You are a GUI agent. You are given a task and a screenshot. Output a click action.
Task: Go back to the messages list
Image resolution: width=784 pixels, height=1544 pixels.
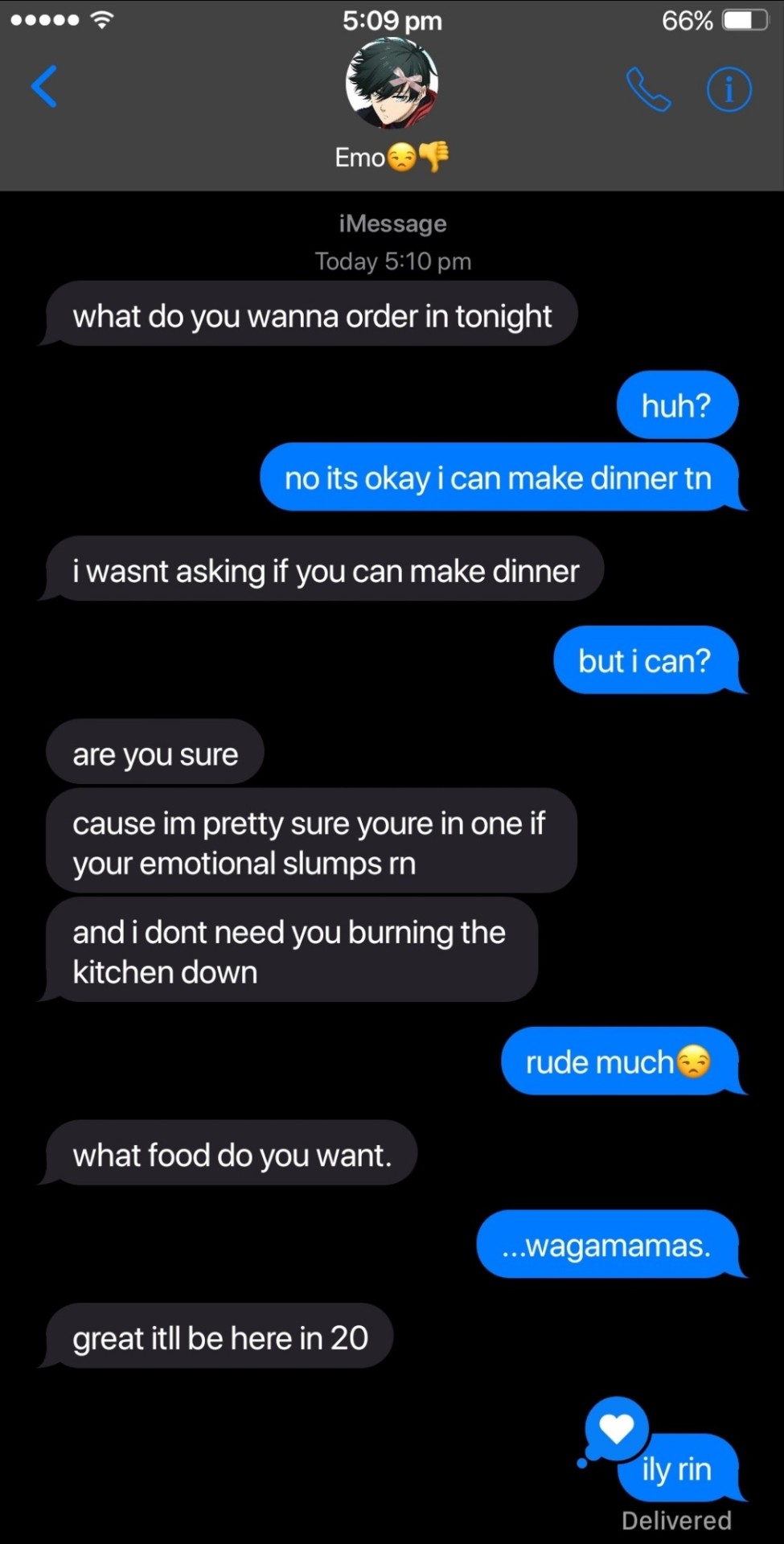coord(44,87)
